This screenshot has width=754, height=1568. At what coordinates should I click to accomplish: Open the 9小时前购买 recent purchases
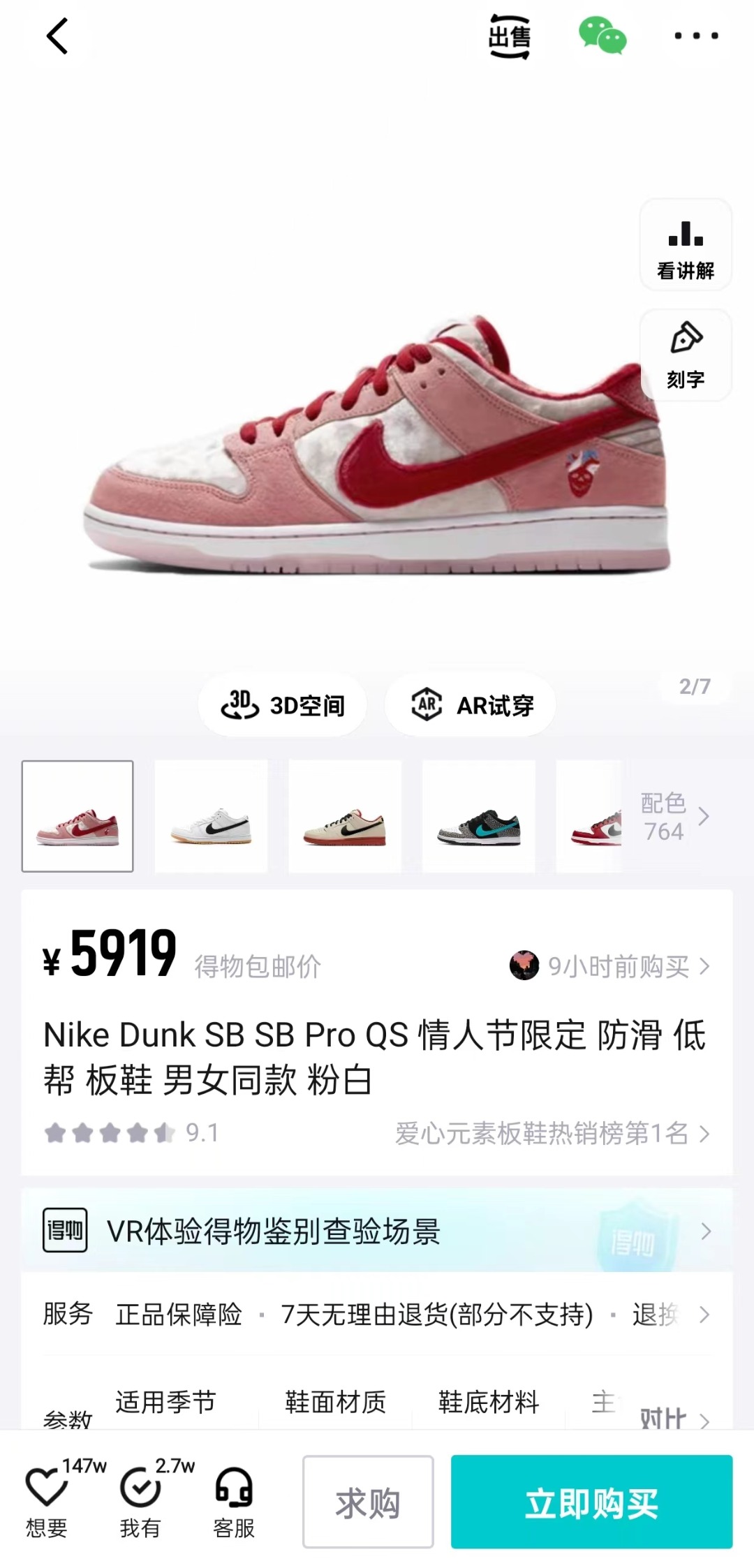pyautogui.click(x=610, y=966)
